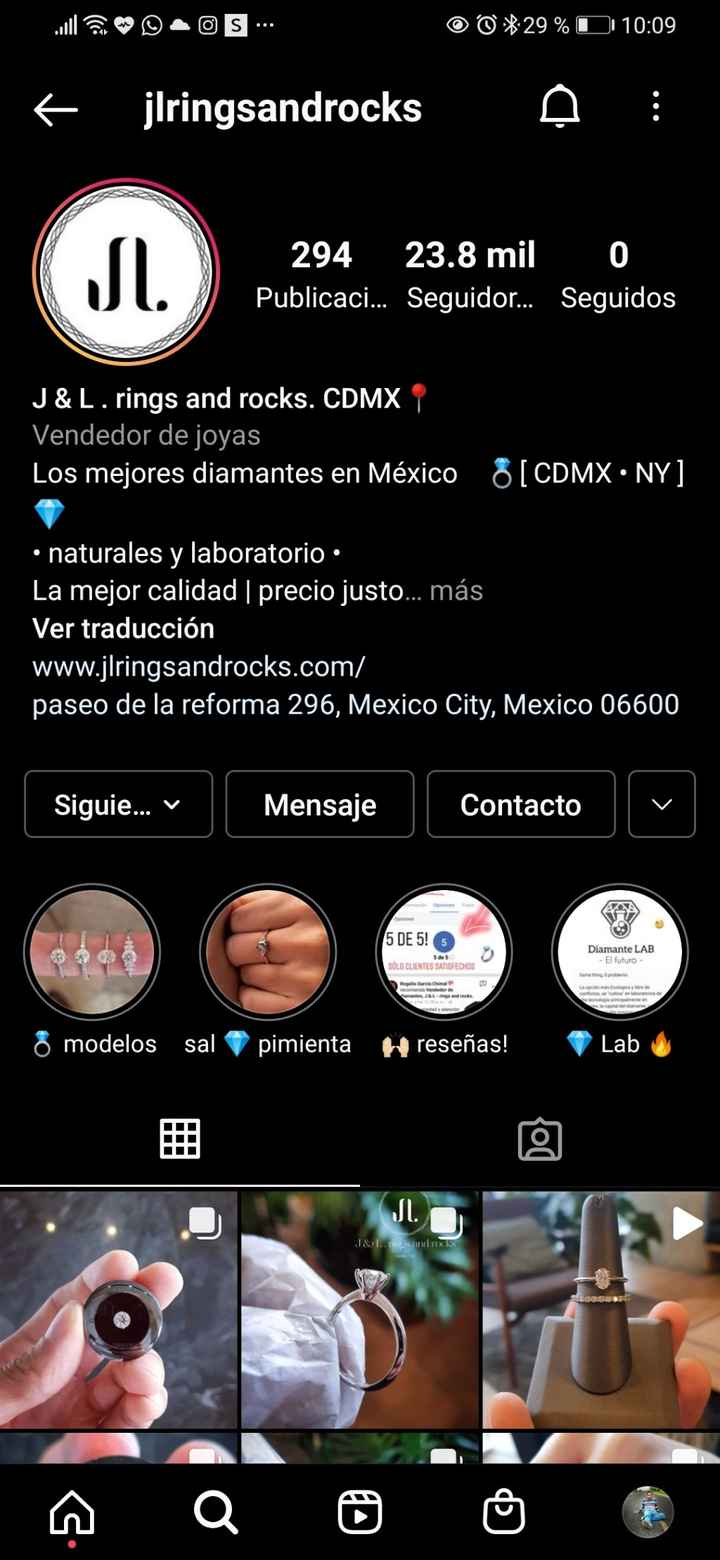Switch to the tagged photos tab

tap(539, 1137)
